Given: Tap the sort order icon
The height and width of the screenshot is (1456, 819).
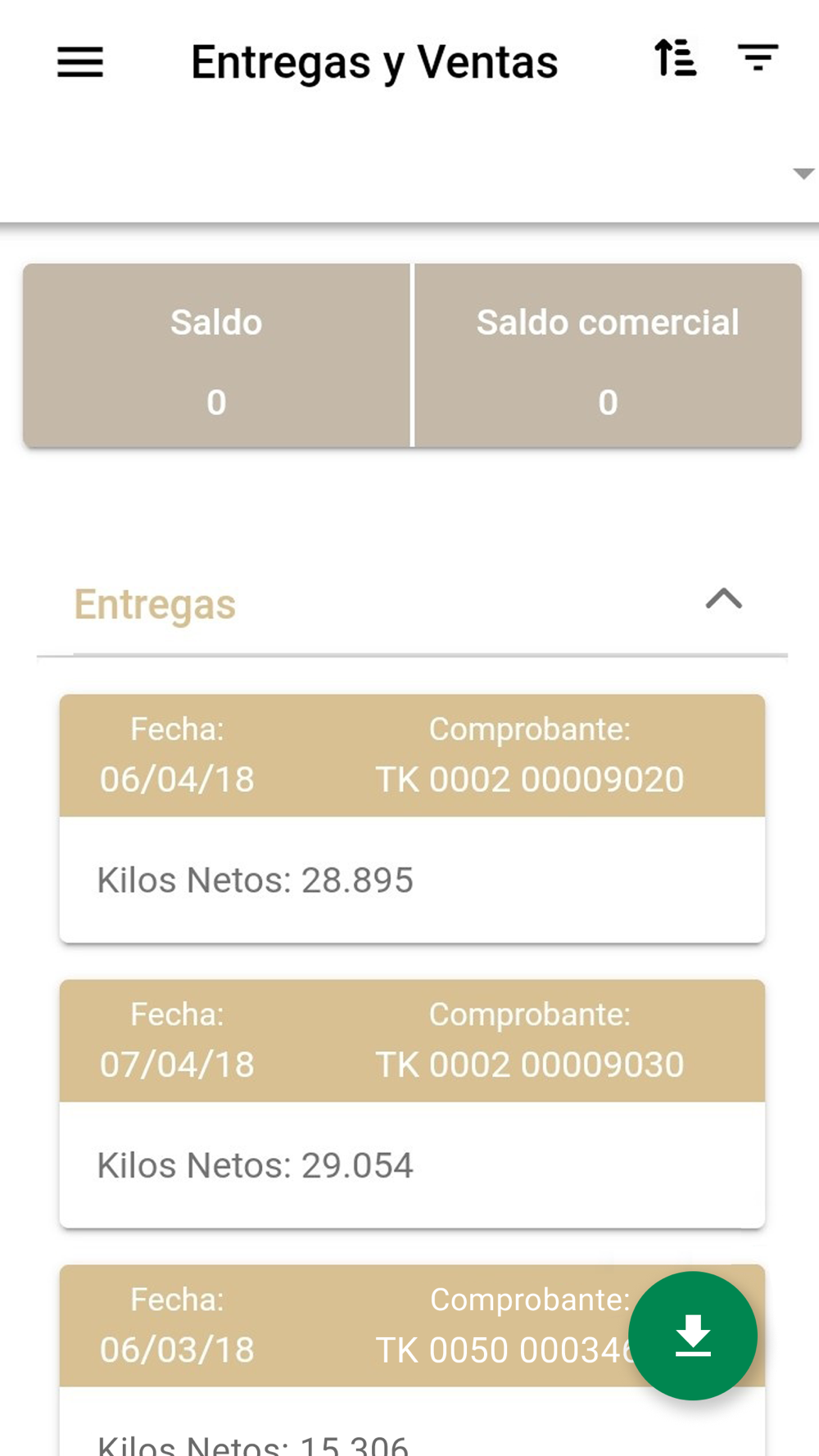Looking at the screenshot, I should tap(676, 58).
